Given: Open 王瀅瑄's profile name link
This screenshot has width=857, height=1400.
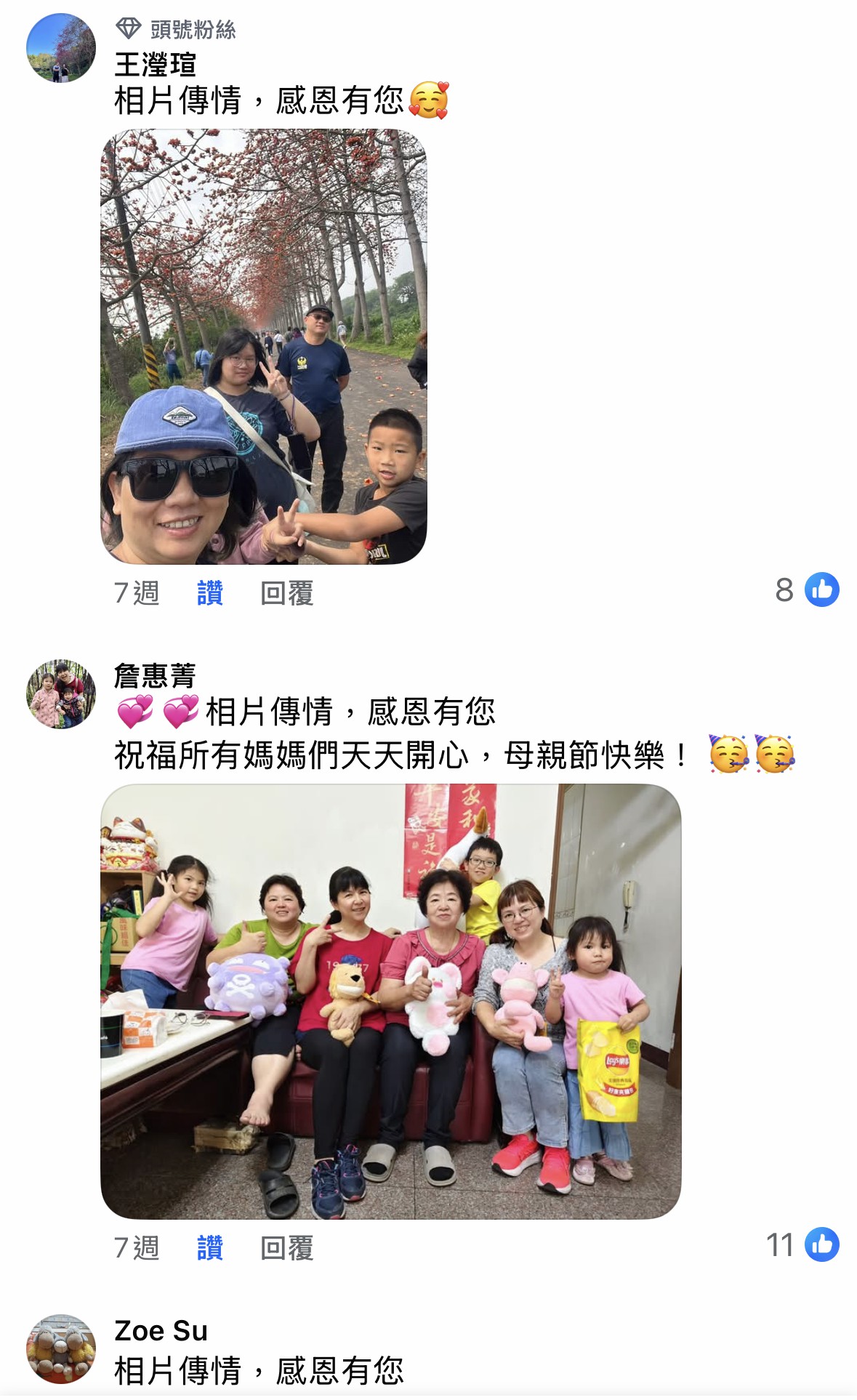Looking at the screenshot, I should 155,65.
